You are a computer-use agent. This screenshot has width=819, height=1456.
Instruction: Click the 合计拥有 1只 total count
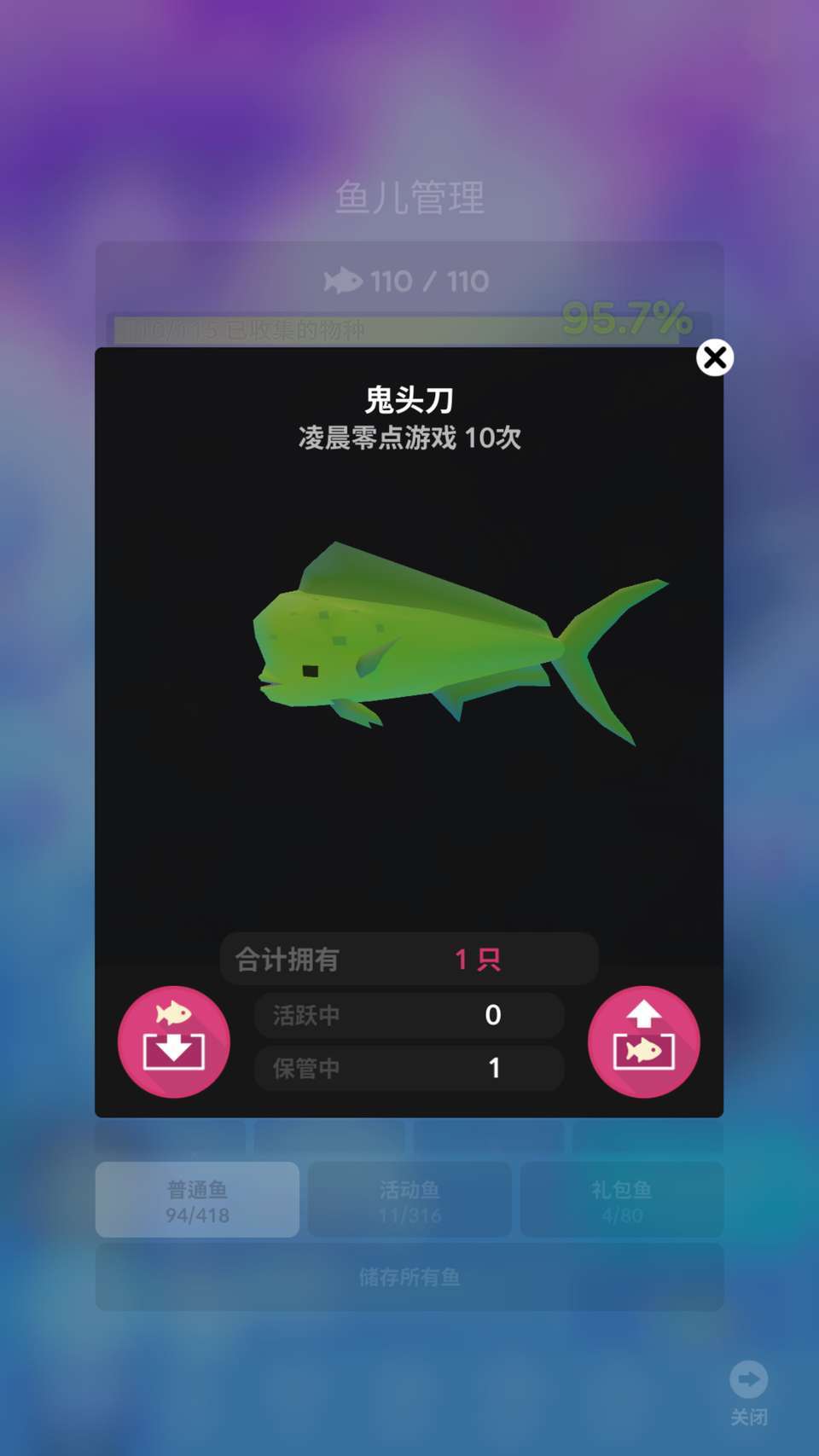(x=409, y=959)
